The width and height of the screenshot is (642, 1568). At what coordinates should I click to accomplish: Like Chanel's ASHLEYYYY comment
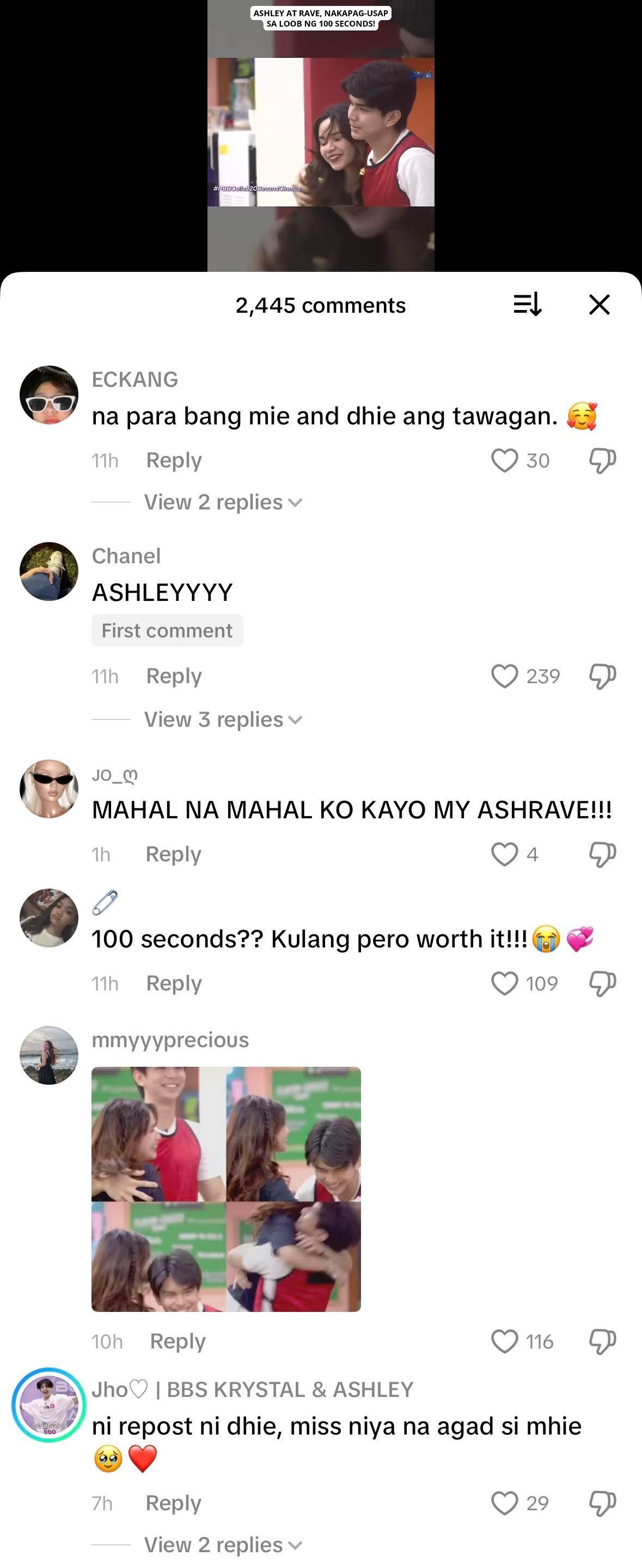tap(504, 676)
